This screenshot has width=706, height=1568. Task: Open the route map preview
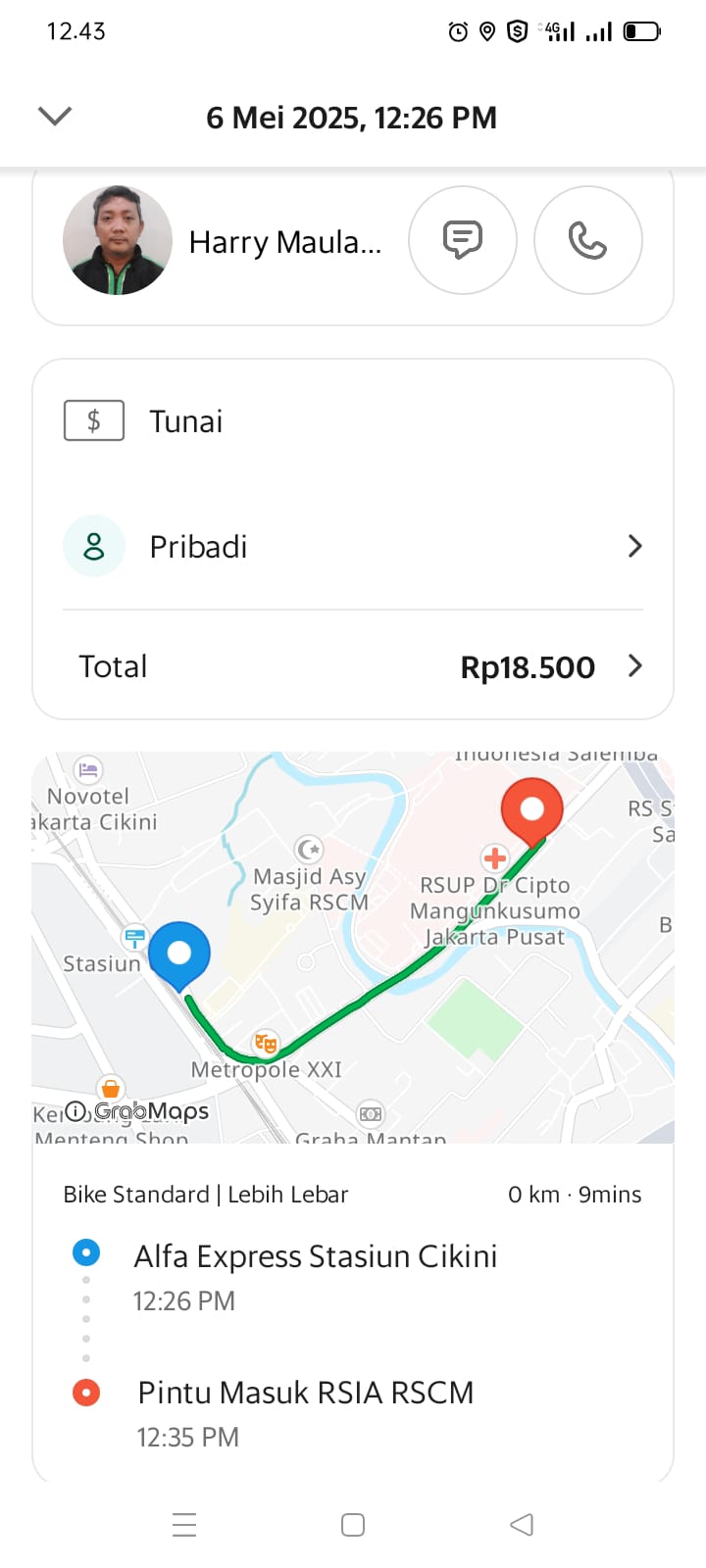tap(353, 947)
